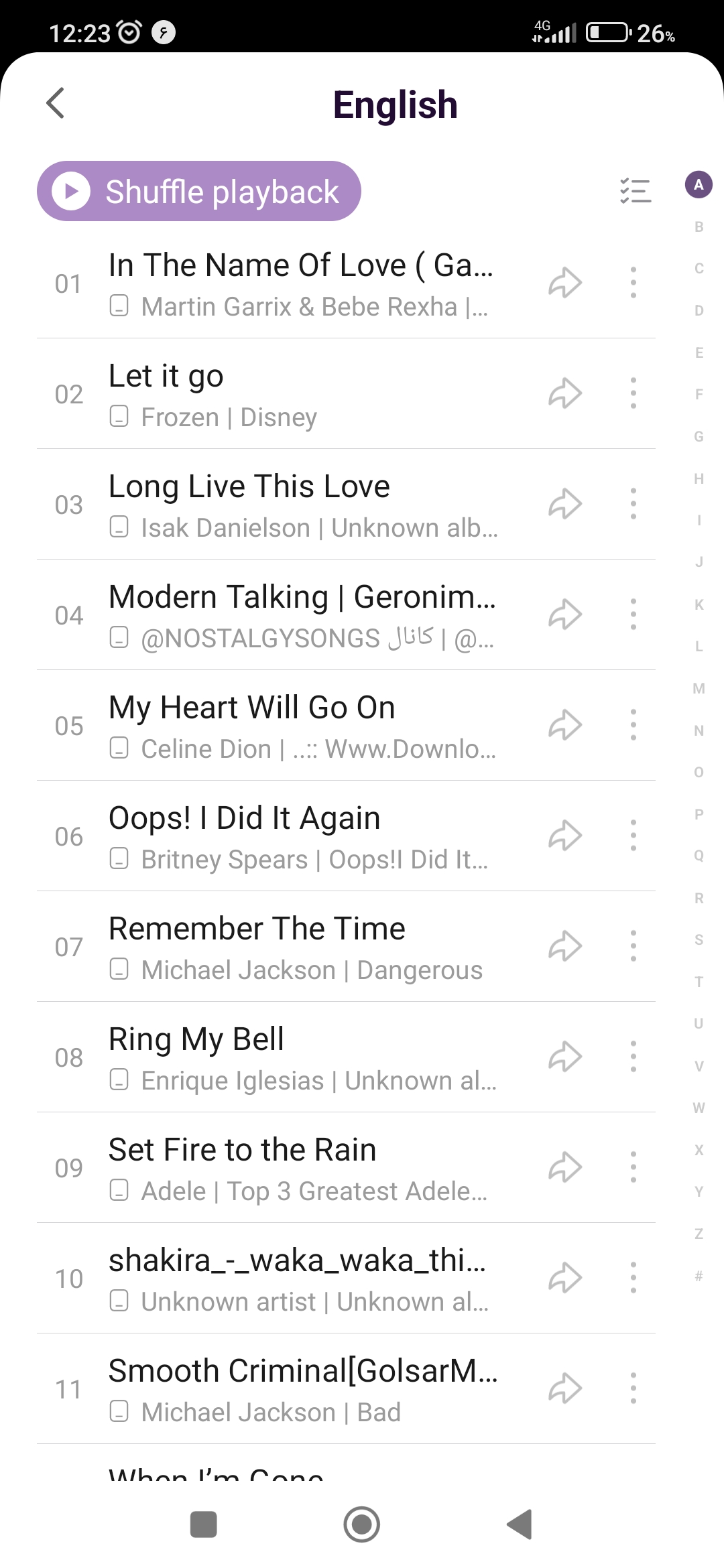The width and height of the screenshot is (724, 1568).
Task: Open the multi-select list icon
Action: pos(635,191)
